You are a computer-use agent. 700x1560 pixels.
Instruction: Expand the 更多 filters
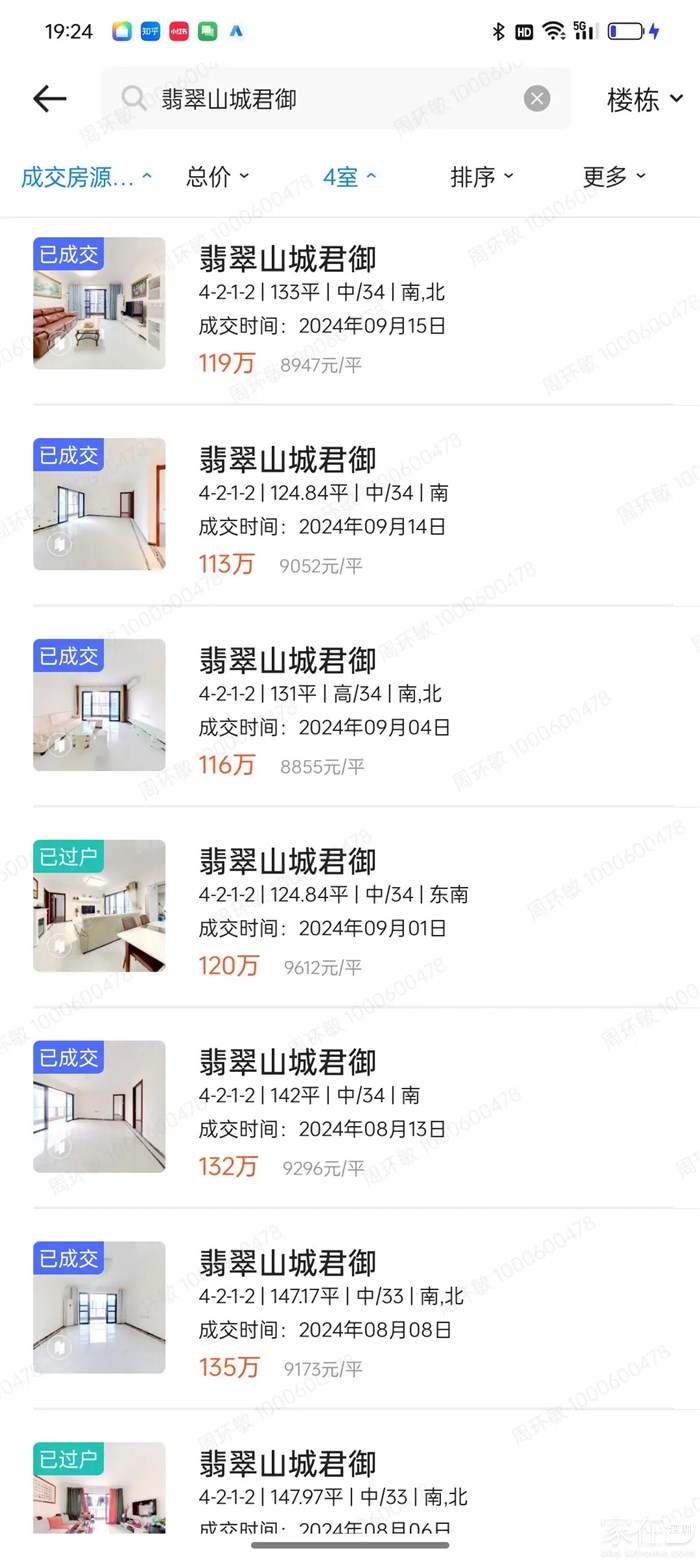pyautogui.click(x=614, y=177)
